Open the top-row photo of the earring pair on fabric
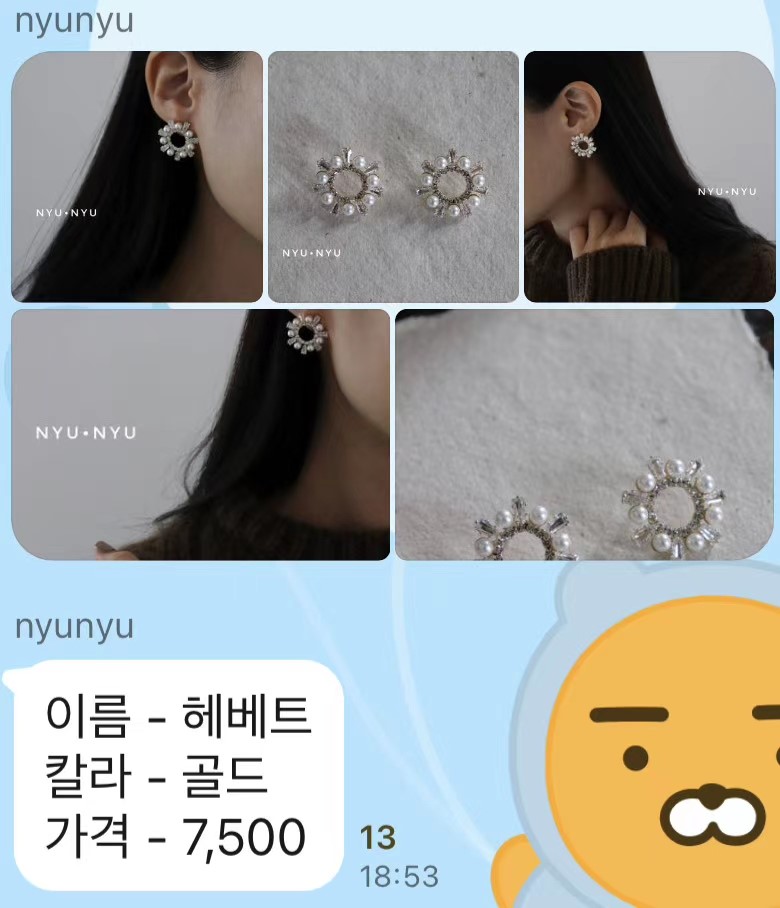 (x=393, y=177)
